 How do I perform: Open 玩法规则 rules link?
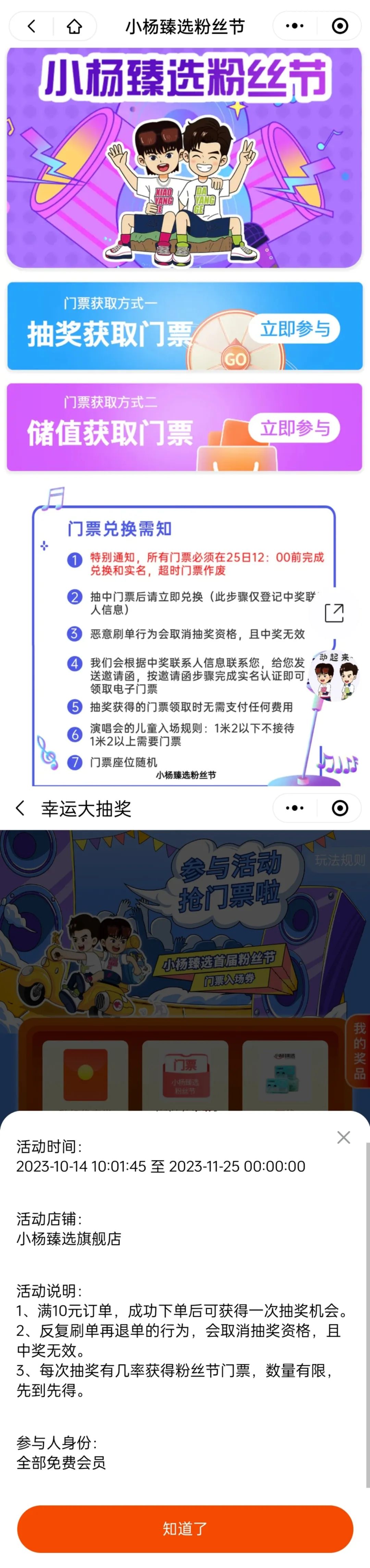pos(340,860)
